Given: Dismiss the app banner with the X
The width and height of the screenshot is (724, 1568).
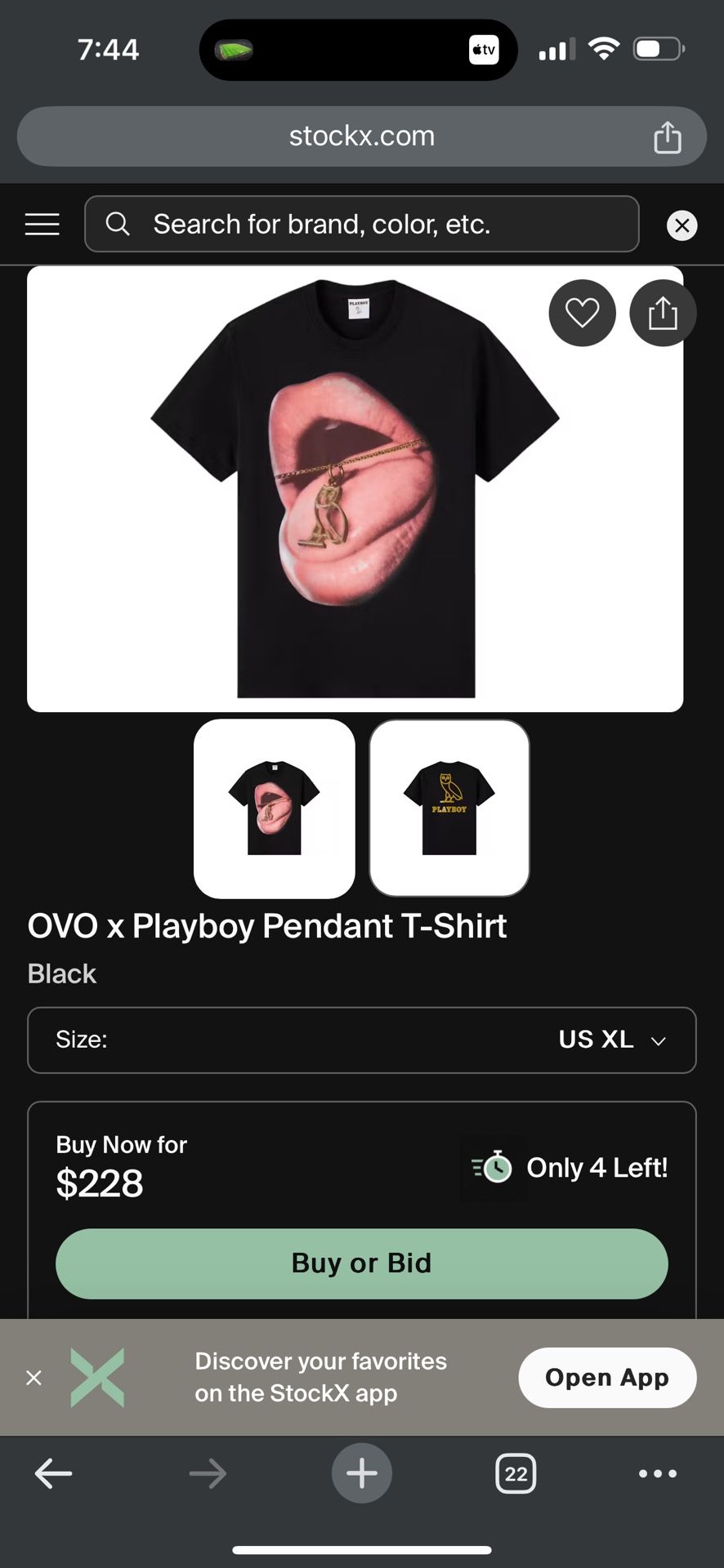Looking at the screenshot, I should point(34,1378).
